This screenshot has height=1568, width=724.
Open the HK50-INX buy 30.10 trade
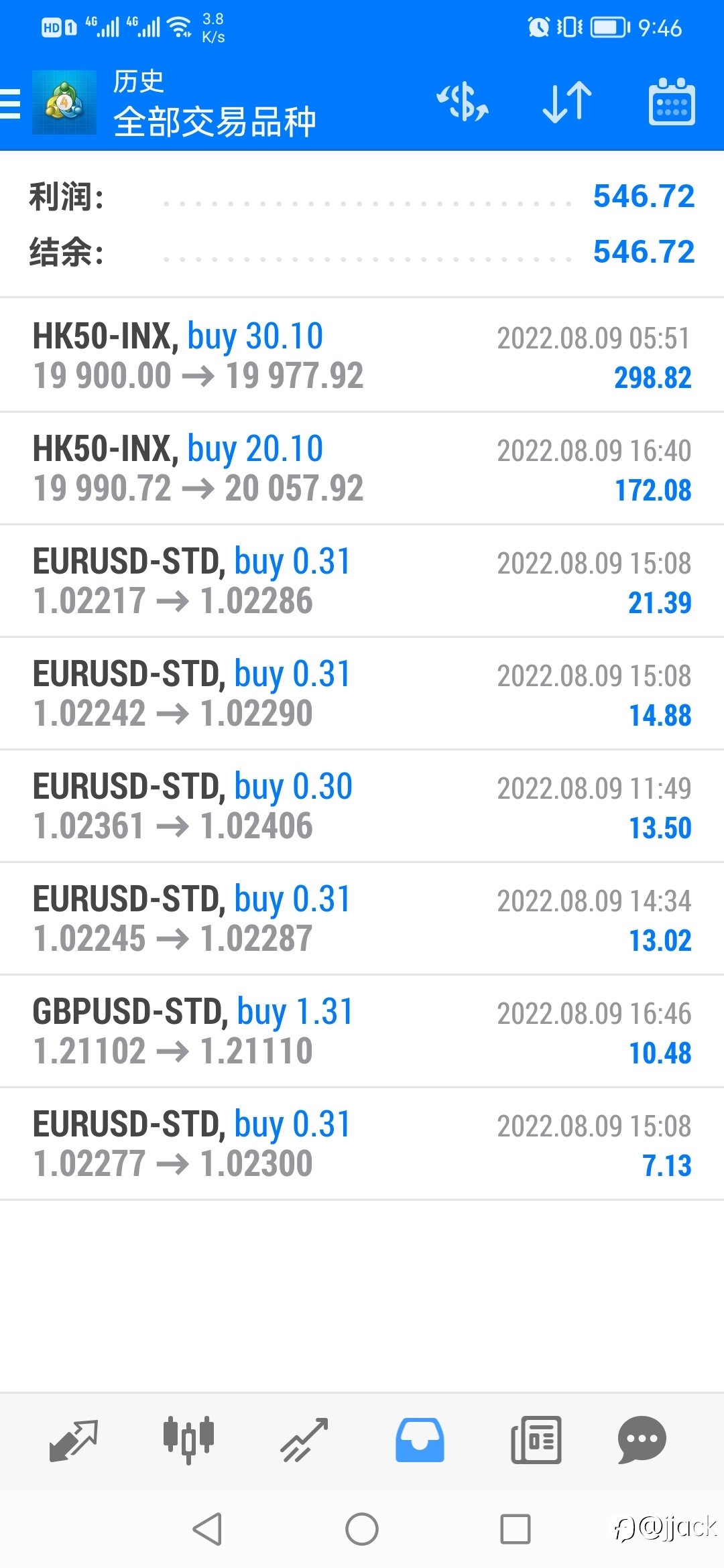(x=362, y=355)
